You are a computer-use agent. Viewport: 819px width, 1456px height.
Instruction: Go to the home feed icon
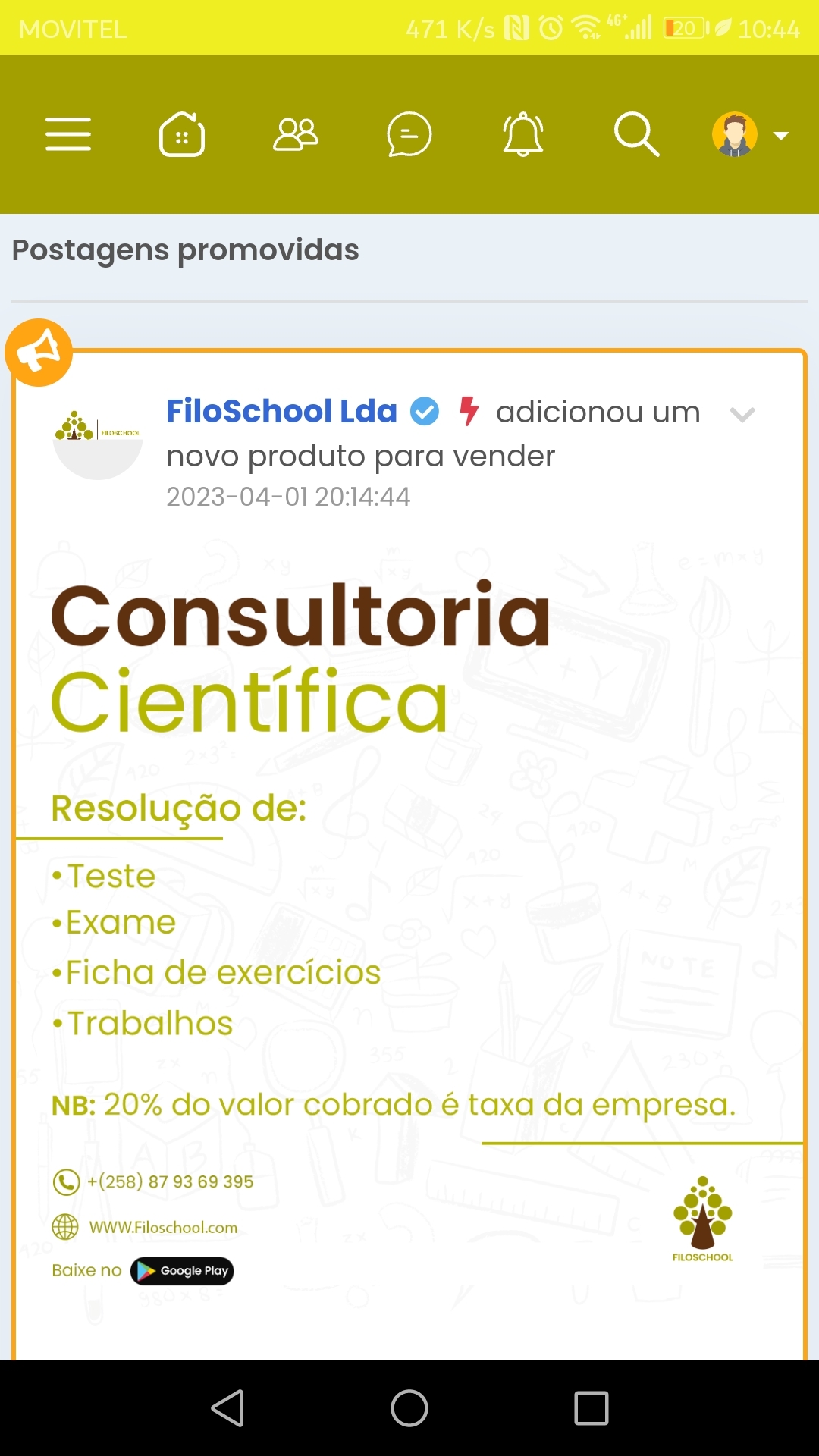click(x=182, y=134)
